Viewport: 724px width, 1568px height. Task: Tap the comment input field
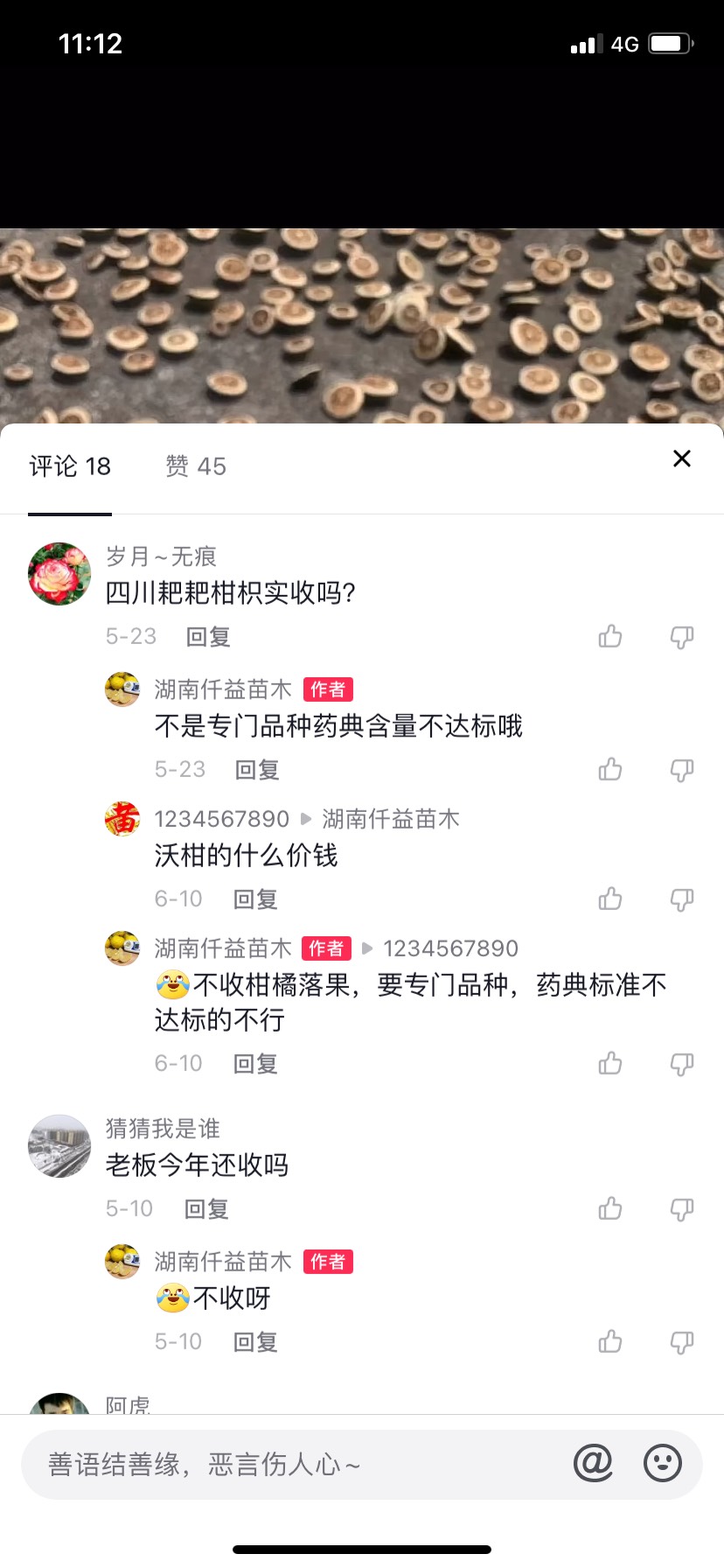289,1464
